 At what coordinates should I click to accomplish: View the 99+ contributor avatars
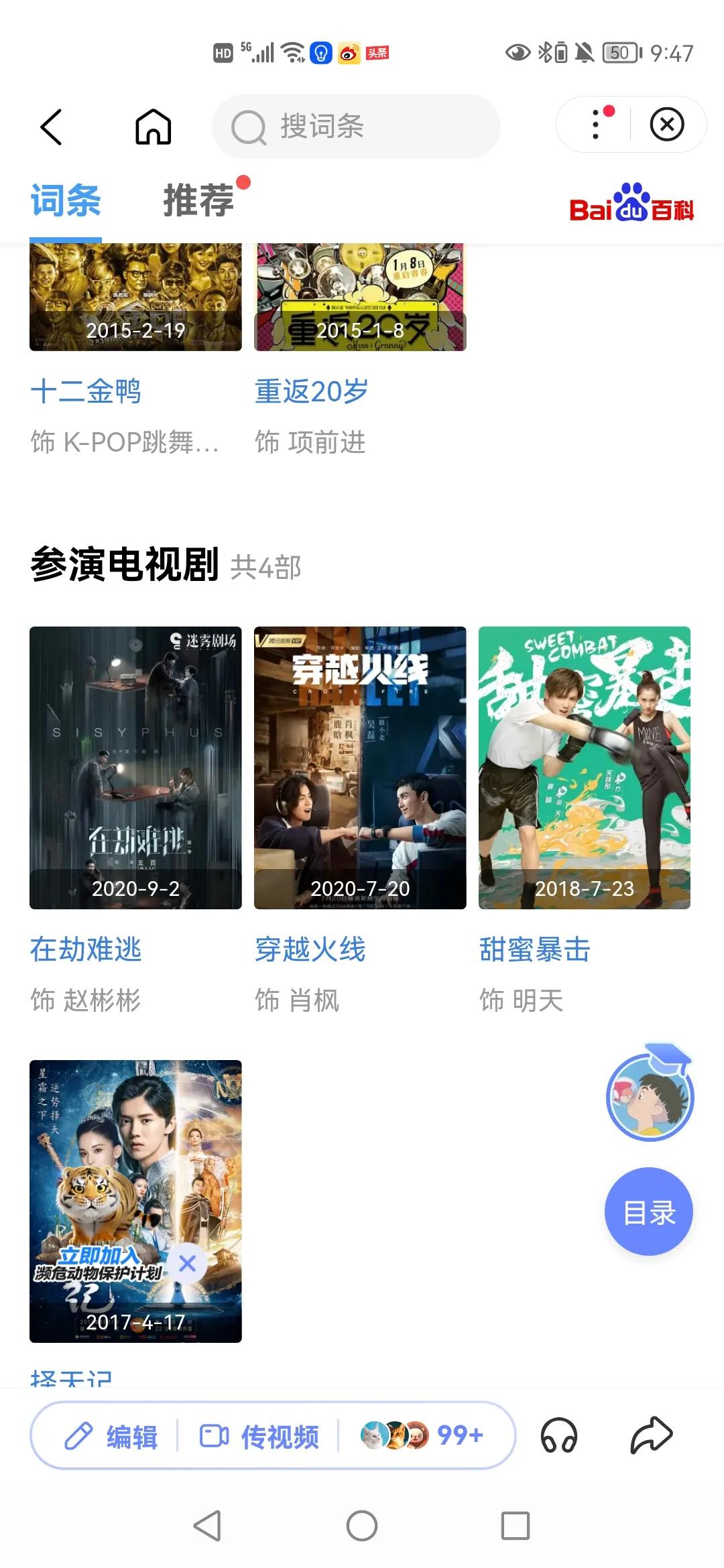422,1436
